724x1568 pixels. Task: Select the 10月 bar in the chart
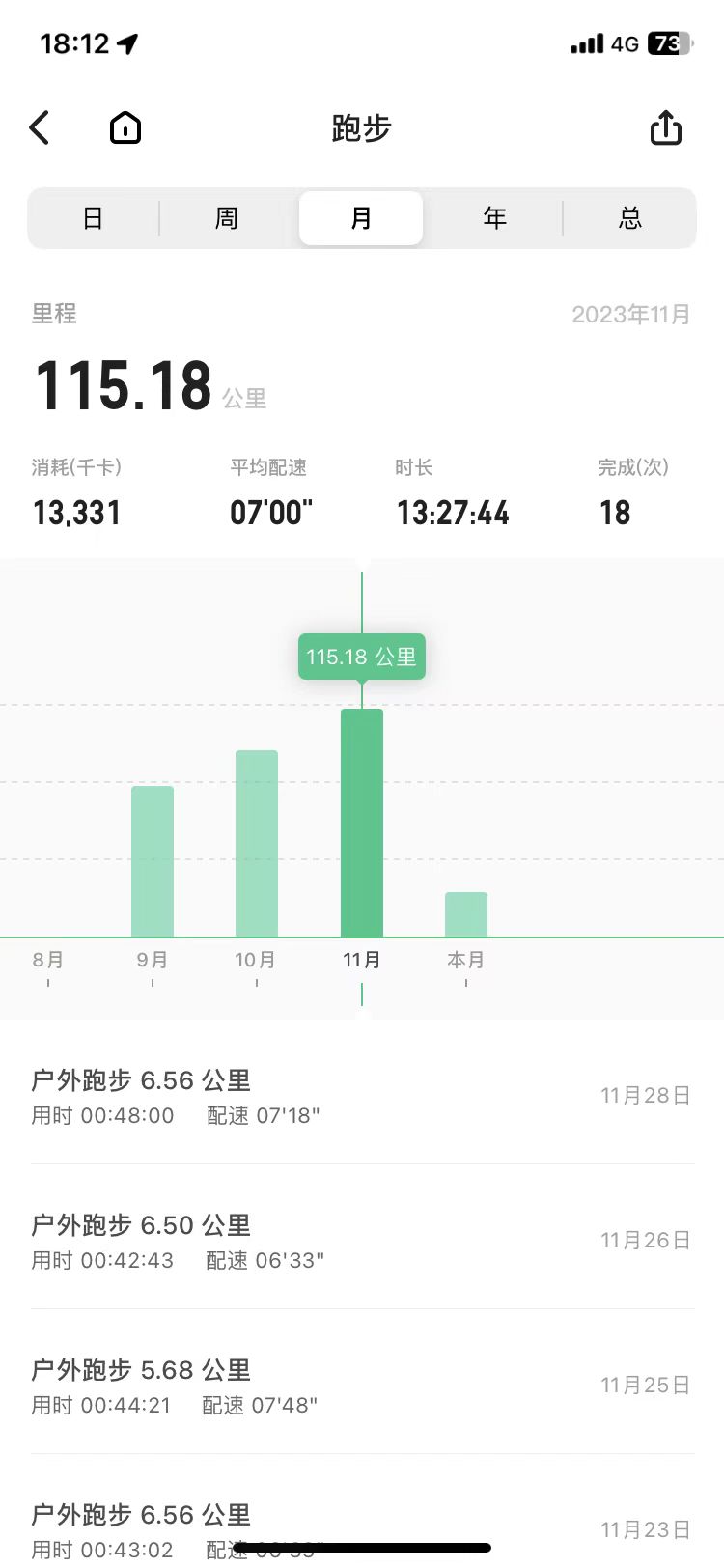257,843
